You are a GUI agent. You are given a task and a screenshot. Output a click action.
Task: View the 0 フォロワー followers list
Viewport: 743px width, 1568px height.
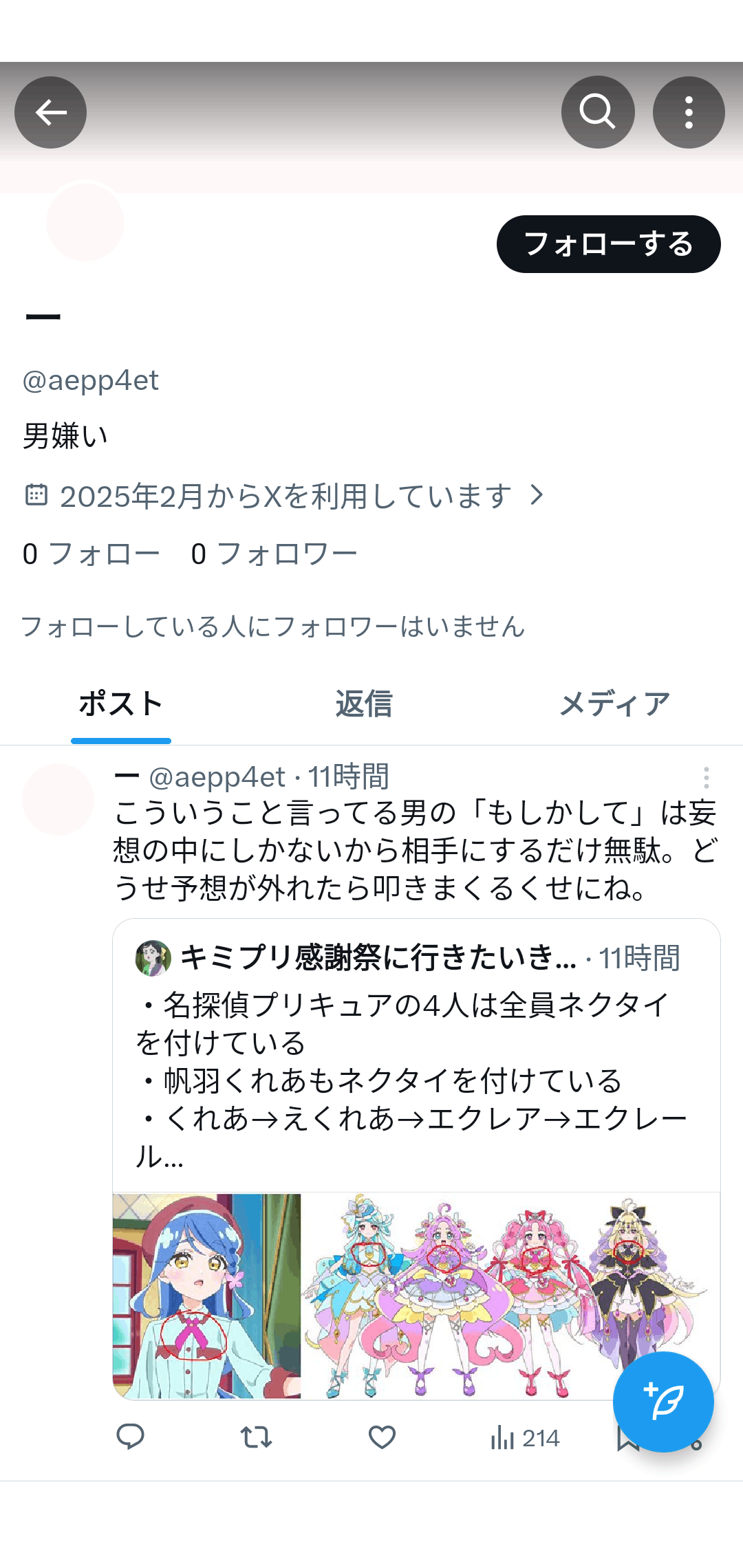click(x=274, y=554)
